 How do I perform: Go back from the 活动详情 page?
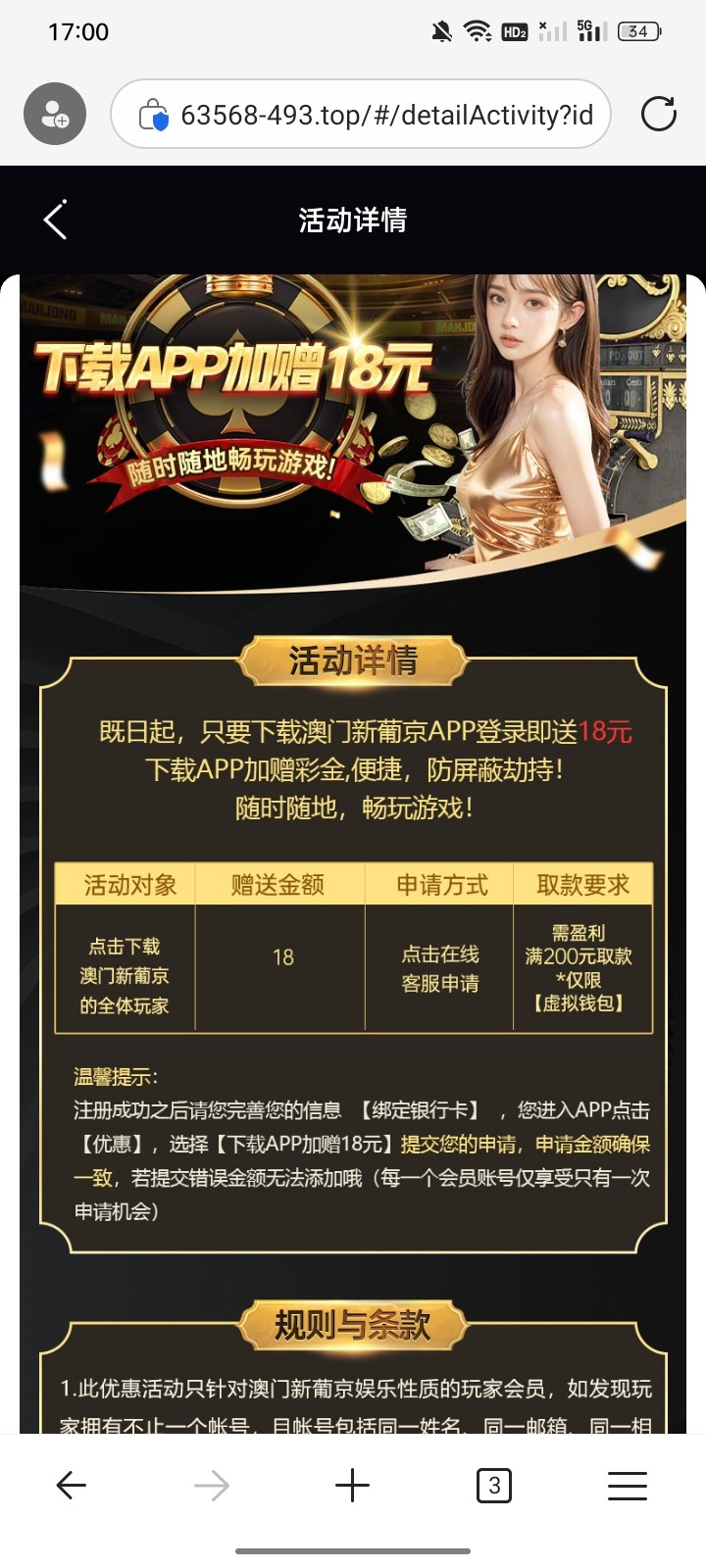pos(56,220)
